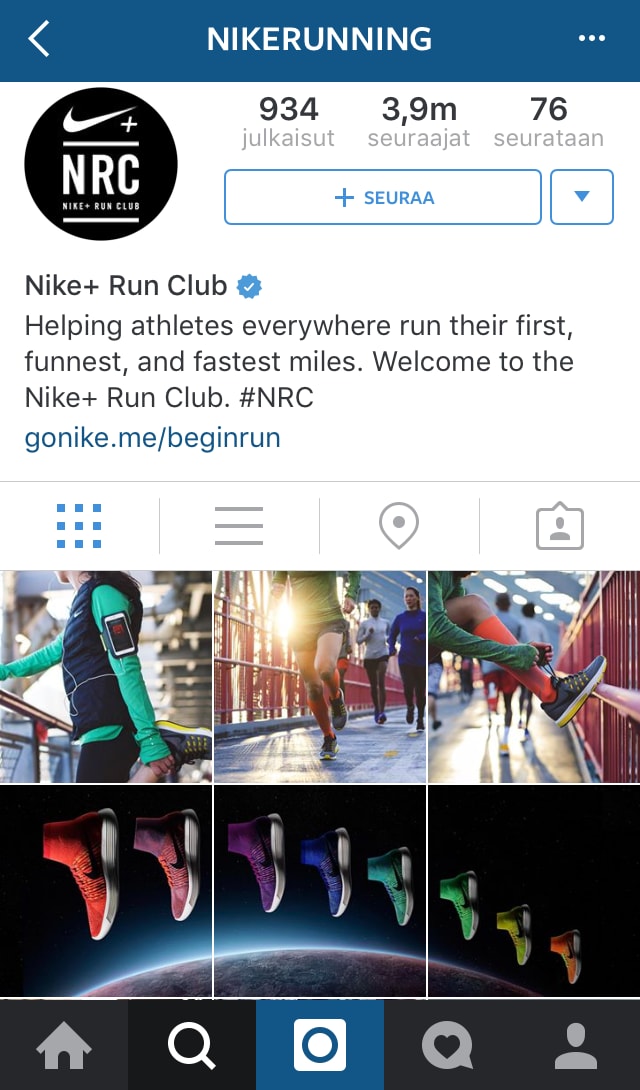Go back using the top-left arrow
This screenshot has height=1090, width=640.
[38, 39]
